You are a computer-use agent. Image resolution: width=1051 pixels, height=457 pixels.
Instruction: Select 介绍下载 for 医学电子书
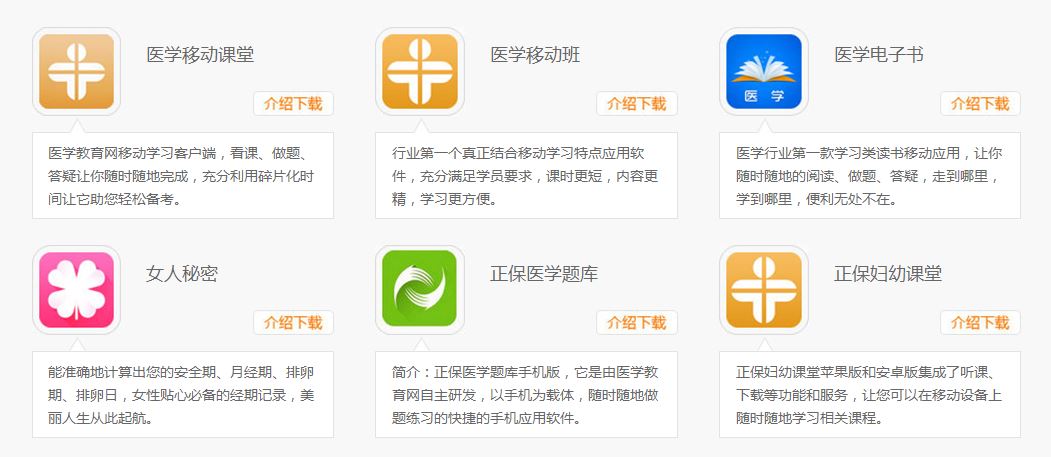pos(980,104)
